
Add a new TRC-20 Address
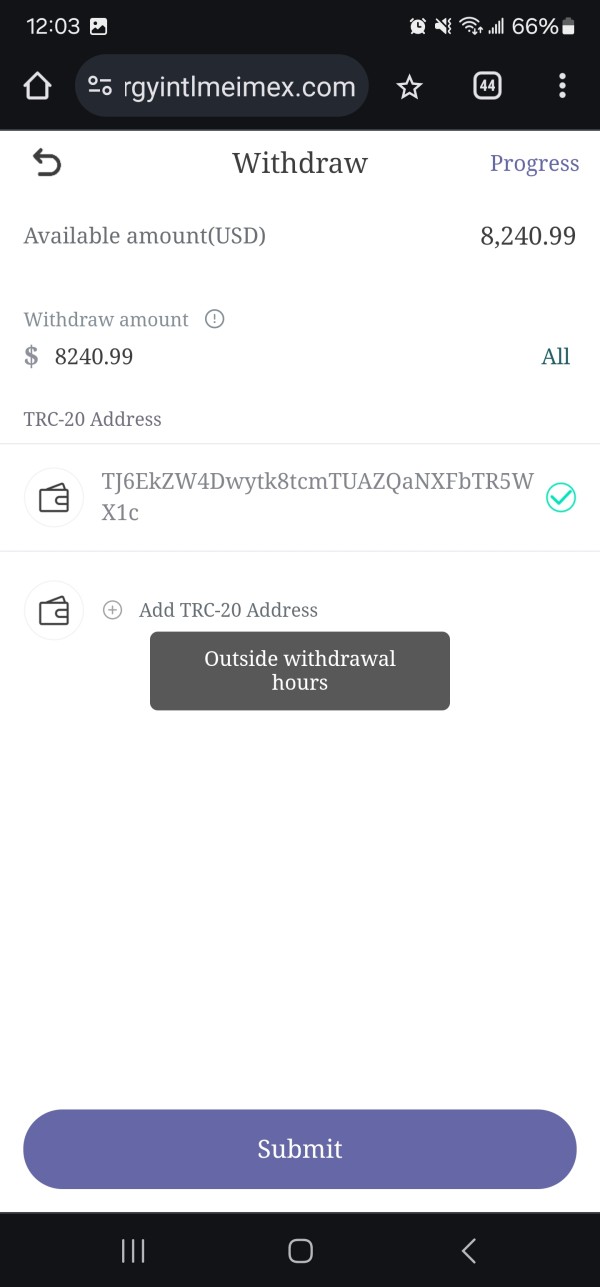[x=228, y=610]
